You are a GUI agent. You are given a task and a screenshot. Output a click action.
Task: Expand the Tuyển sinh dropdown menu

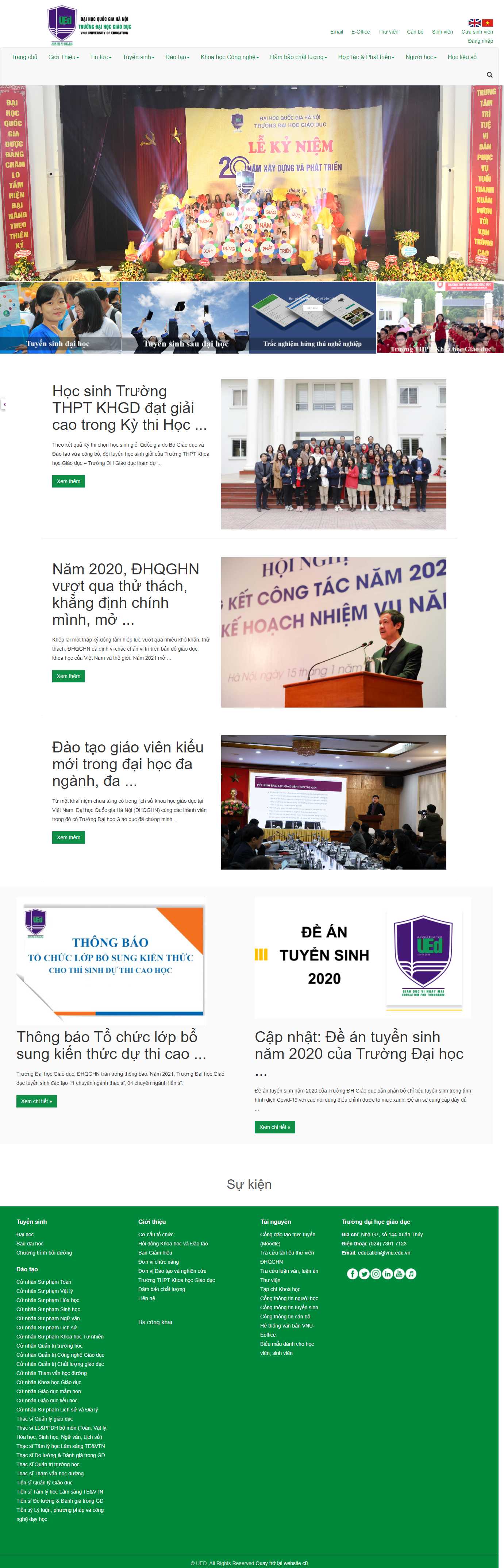point(138,57)
